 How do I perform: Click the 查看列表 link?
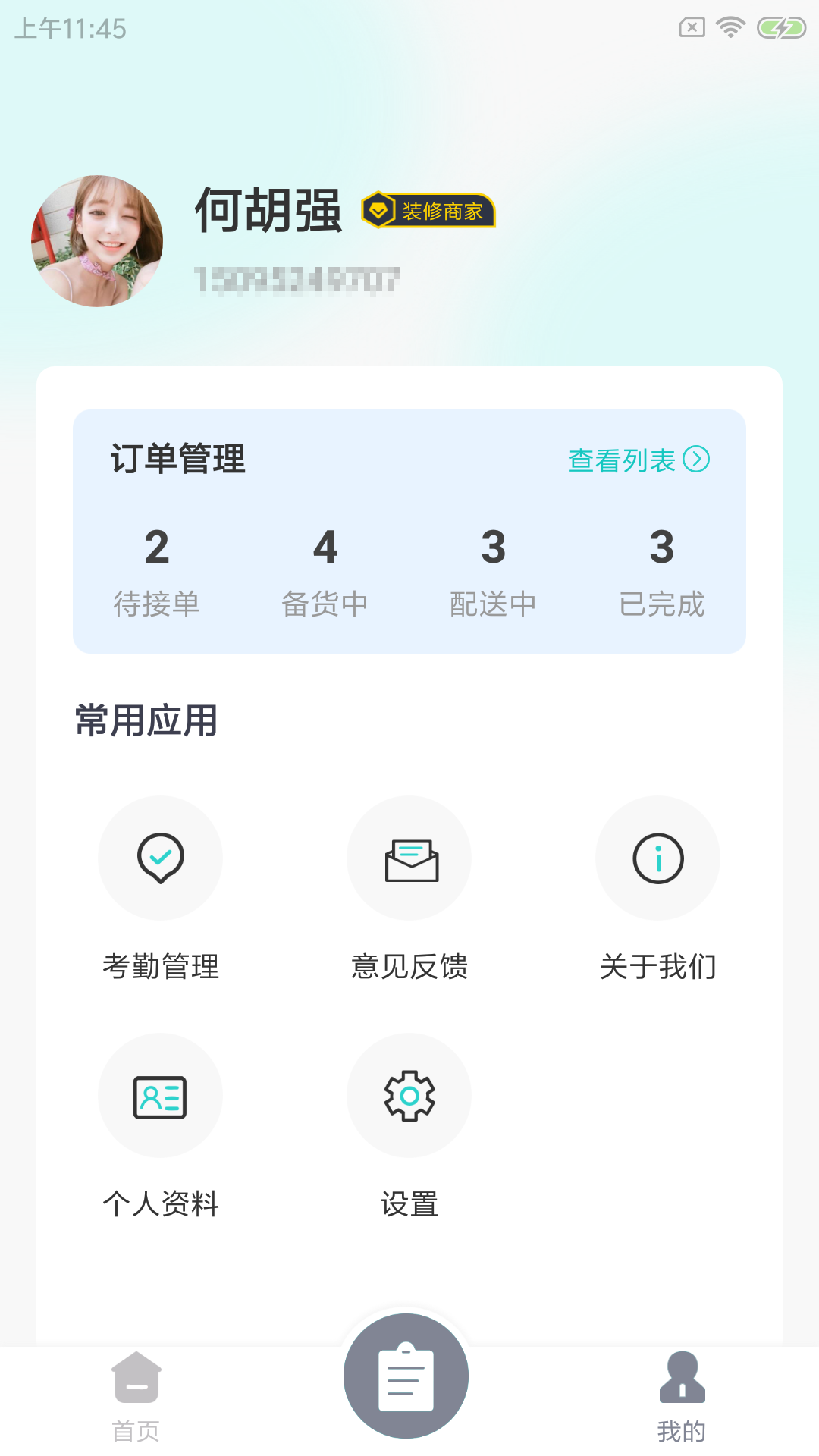pyautogui.click(x=625, y=460)
